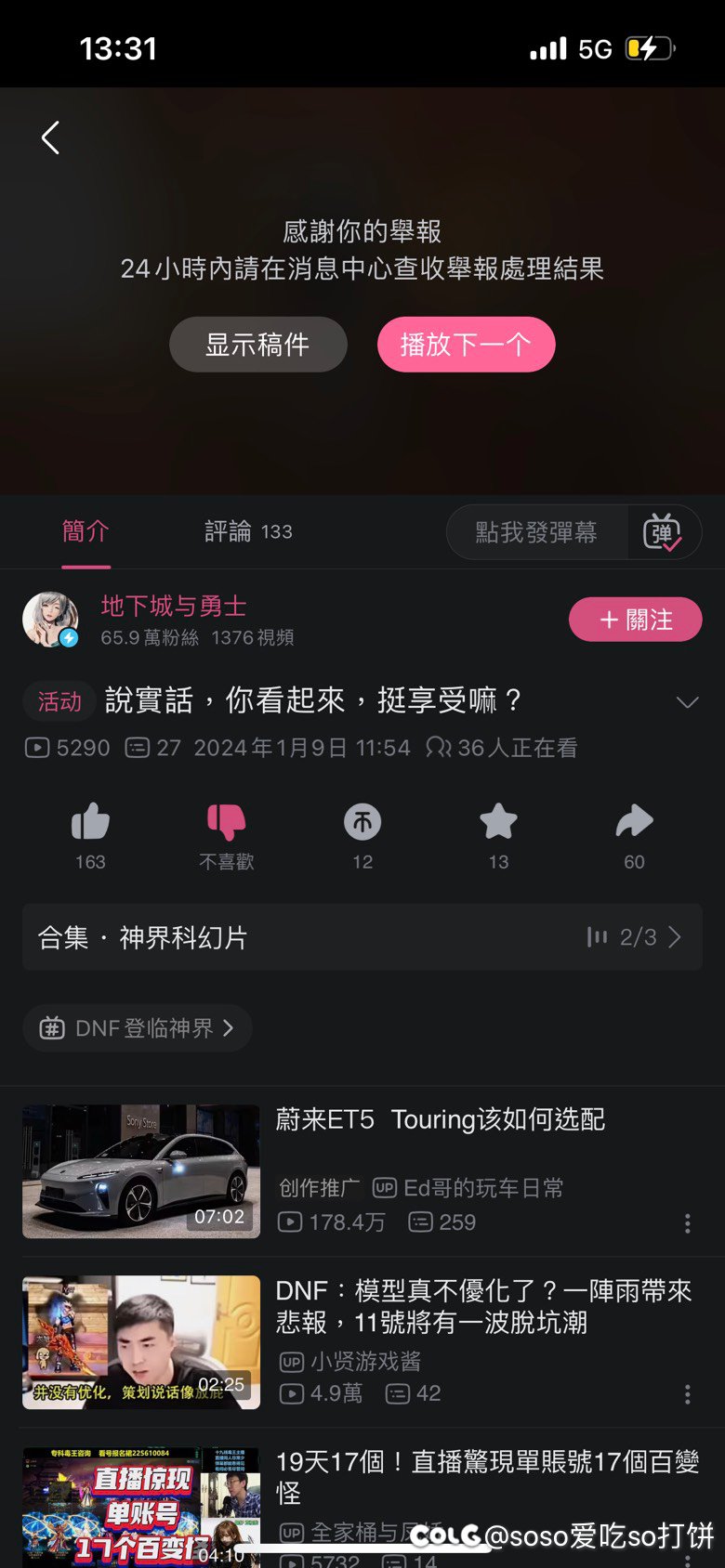Open the 地下城与勇士 uploader profile

173,607
